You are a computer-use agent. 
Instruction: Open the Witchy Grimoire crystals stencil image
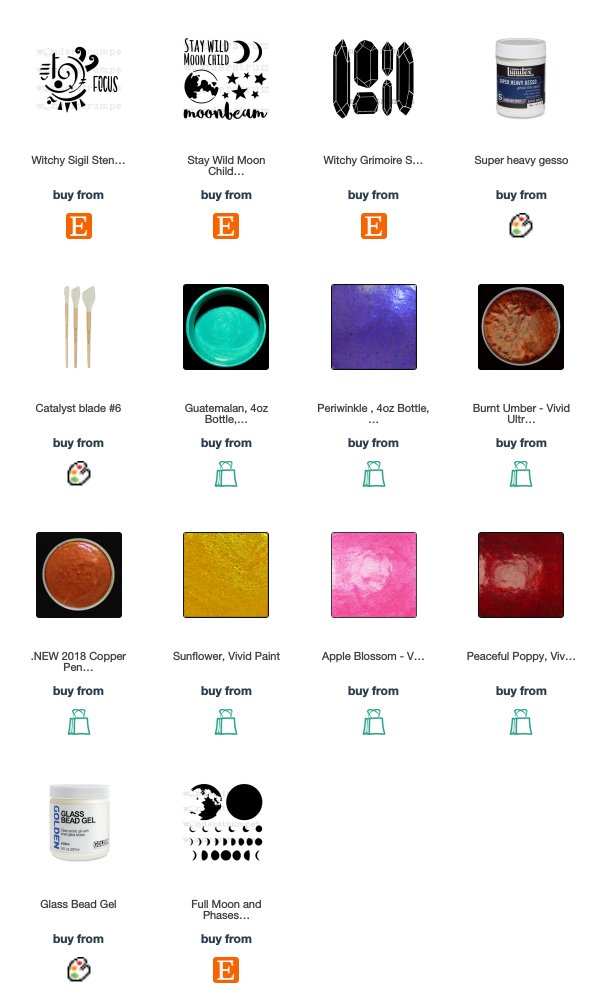[373, 79]
